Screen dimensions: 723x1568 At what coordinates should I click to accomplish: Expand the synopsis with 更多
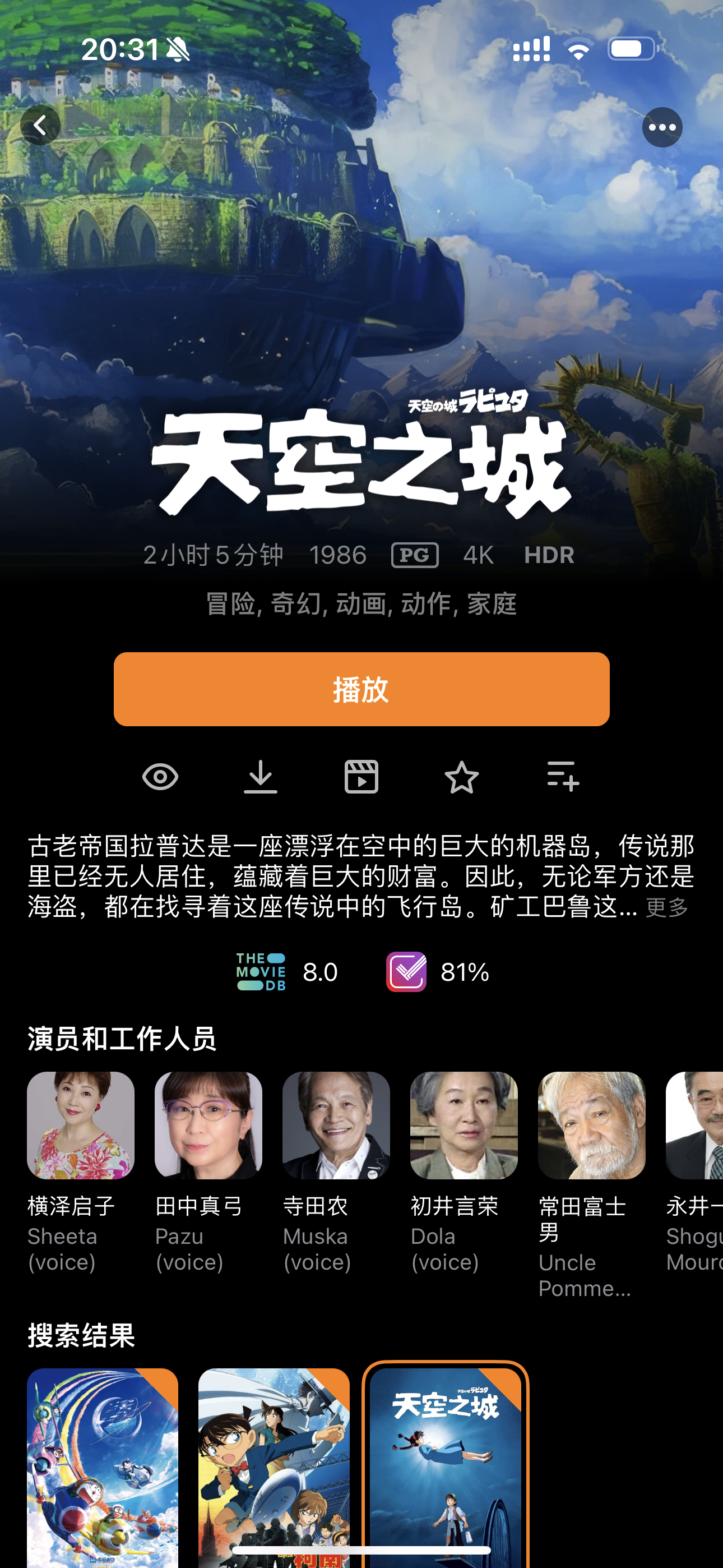coord(667,907)
